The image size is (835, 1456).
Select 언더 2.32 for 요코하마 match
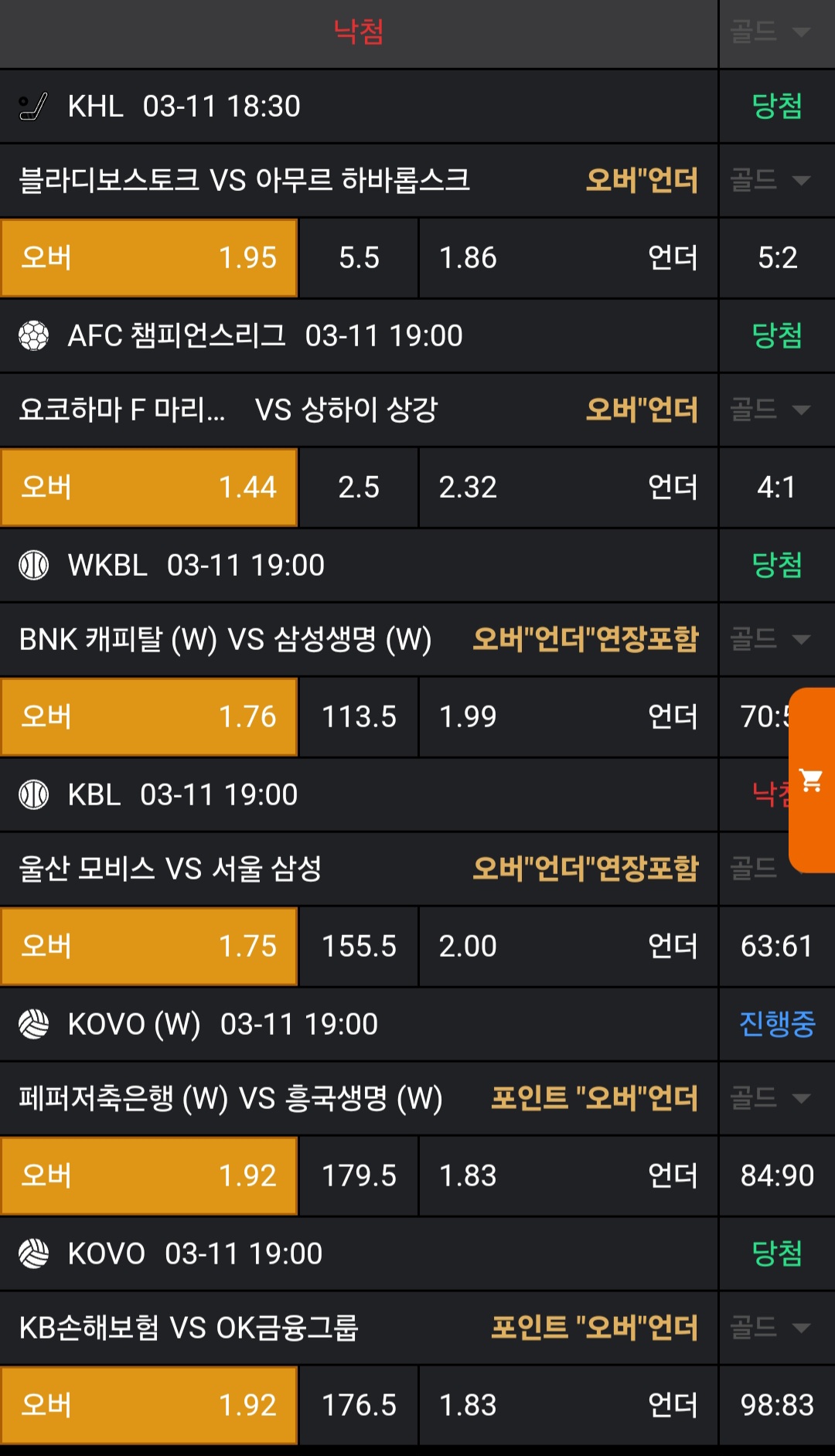point(567,488)
